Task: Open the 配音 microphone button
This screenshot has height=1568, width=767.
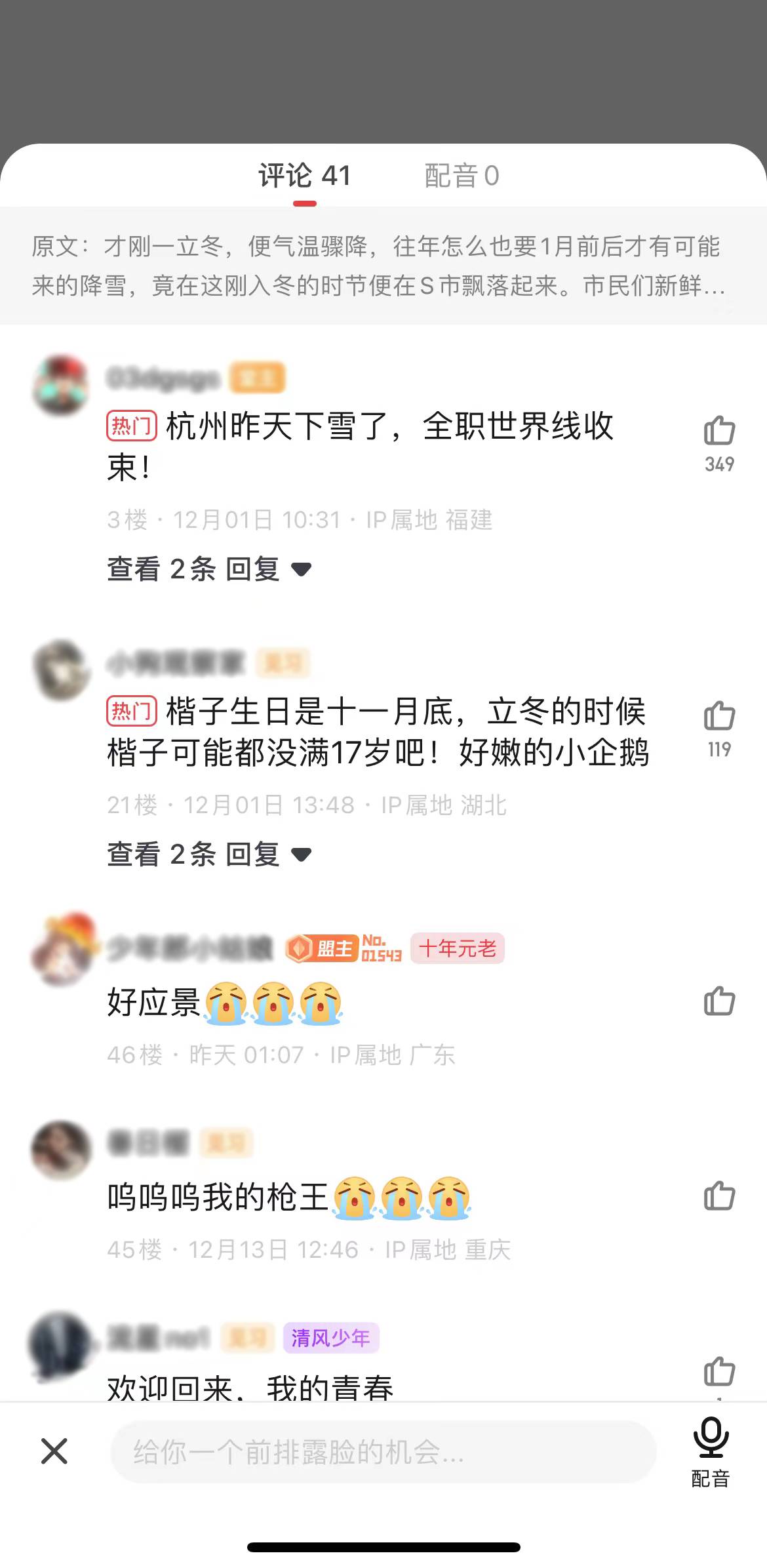Action: [711, 1451]
